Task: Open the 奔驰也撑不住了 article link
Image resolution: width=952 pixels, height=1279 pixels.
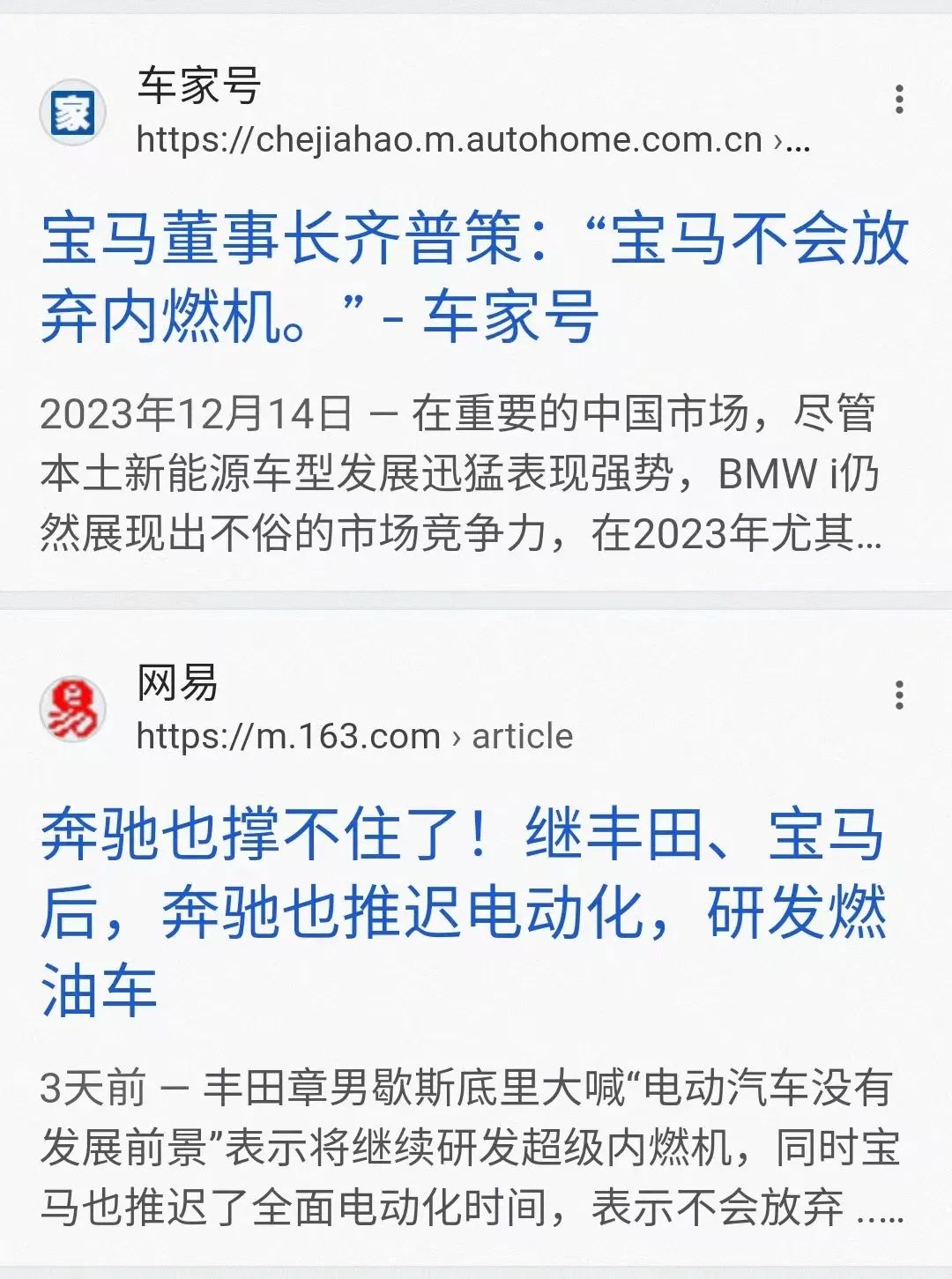Action: pos(463,912)
